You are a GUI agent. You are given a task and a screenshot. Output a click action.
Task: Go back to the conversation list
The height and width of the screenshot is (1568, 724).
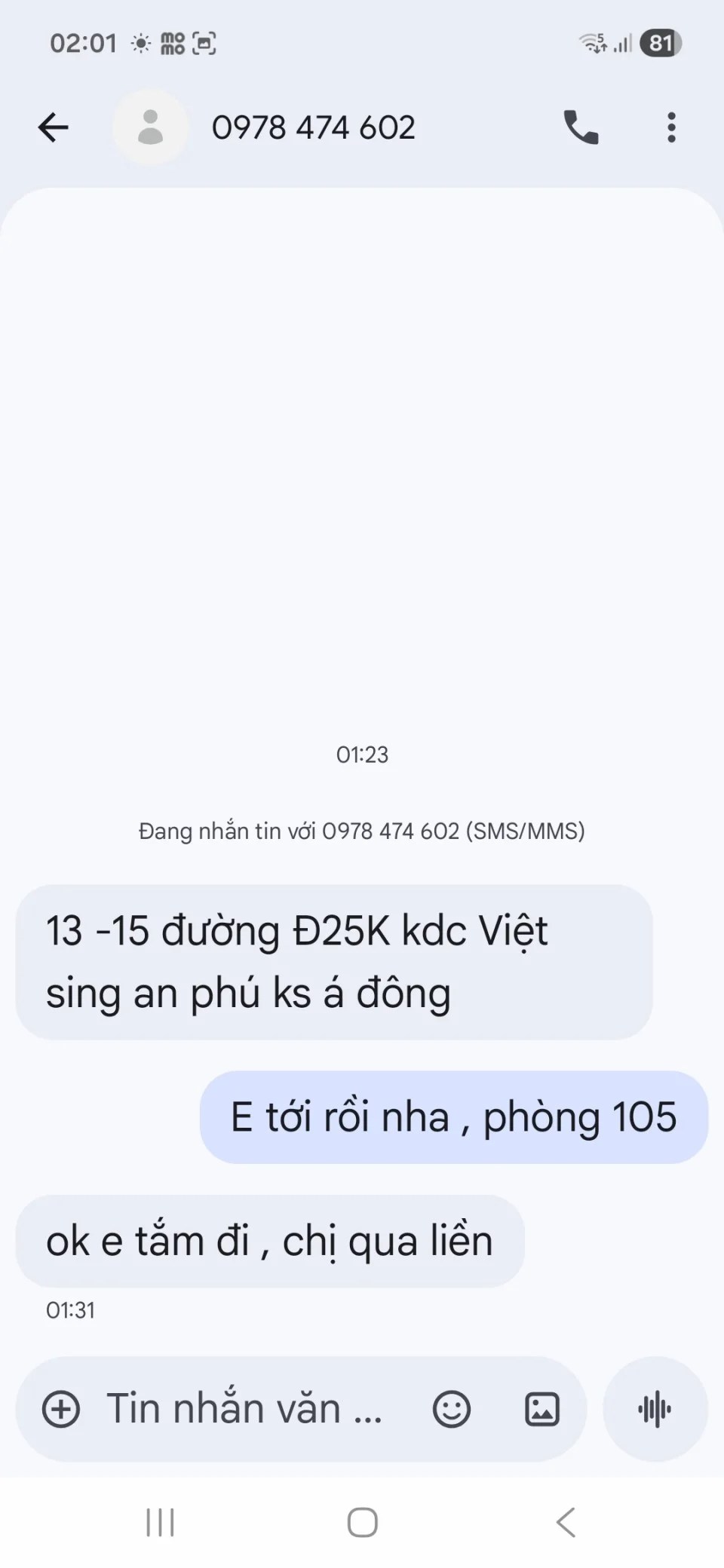pyautogui.click(x=53, y=127)
